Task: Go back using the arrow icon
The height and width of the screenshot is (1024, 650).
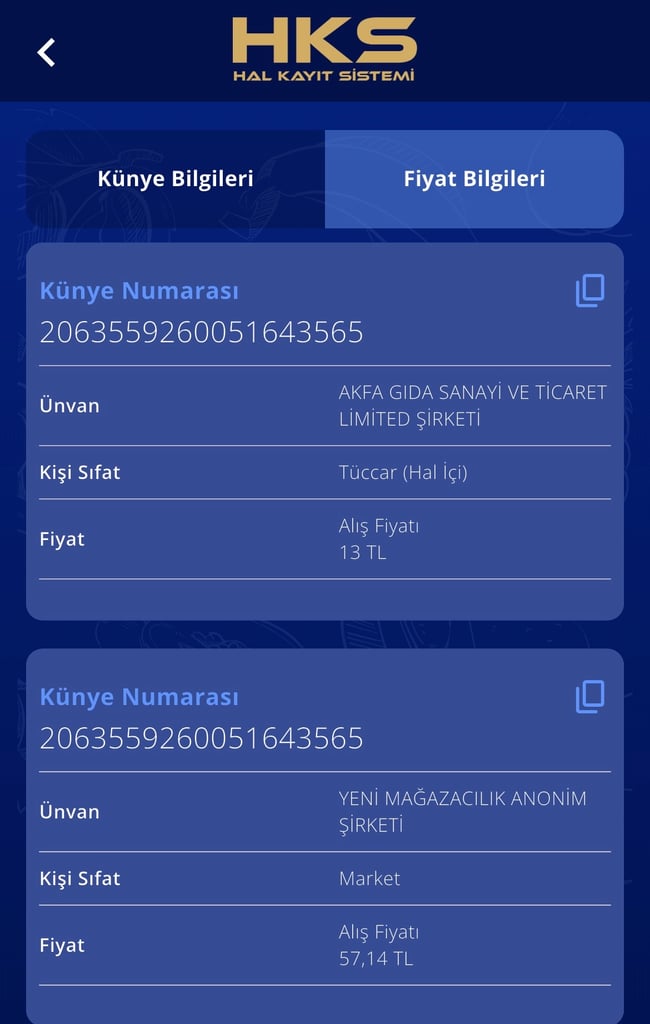Action: point(46,52)
